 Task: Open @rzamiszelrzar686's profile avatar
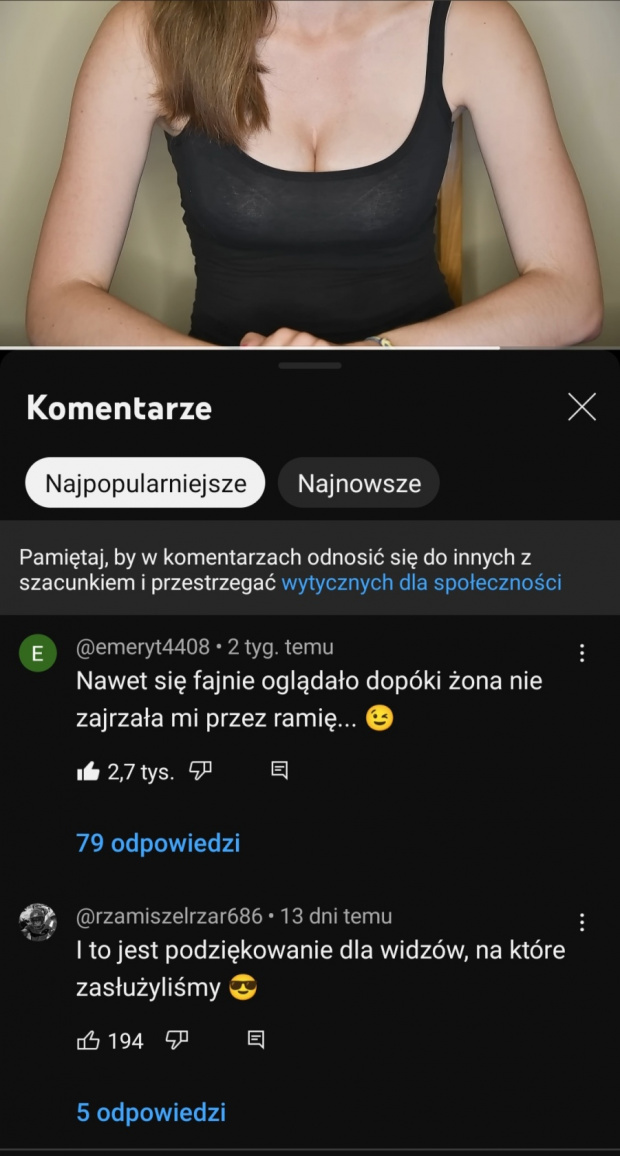coord(38,922)
